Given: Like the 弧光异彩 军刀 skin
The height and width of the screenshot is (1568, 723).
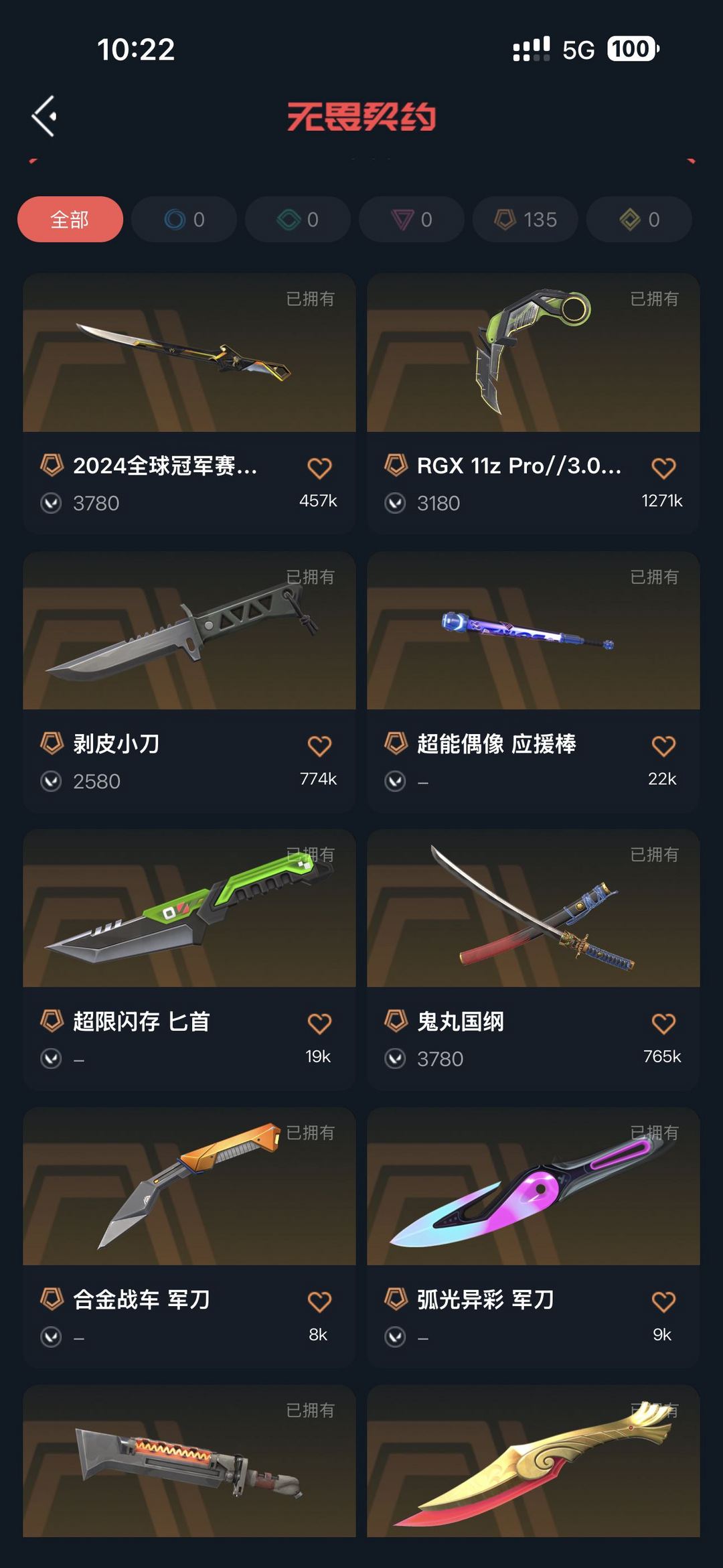Looking at the screenshot, I should coord(663,1302).
